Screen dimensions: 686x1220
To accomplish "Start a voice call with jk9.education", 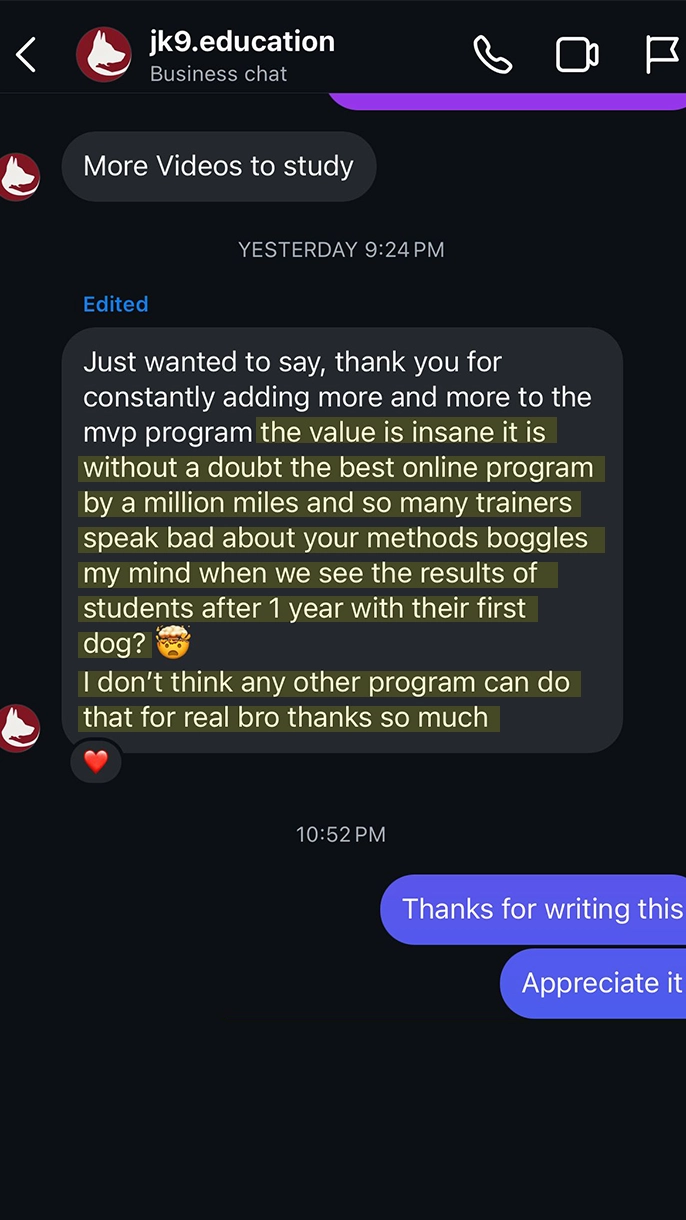I will 492,55.
